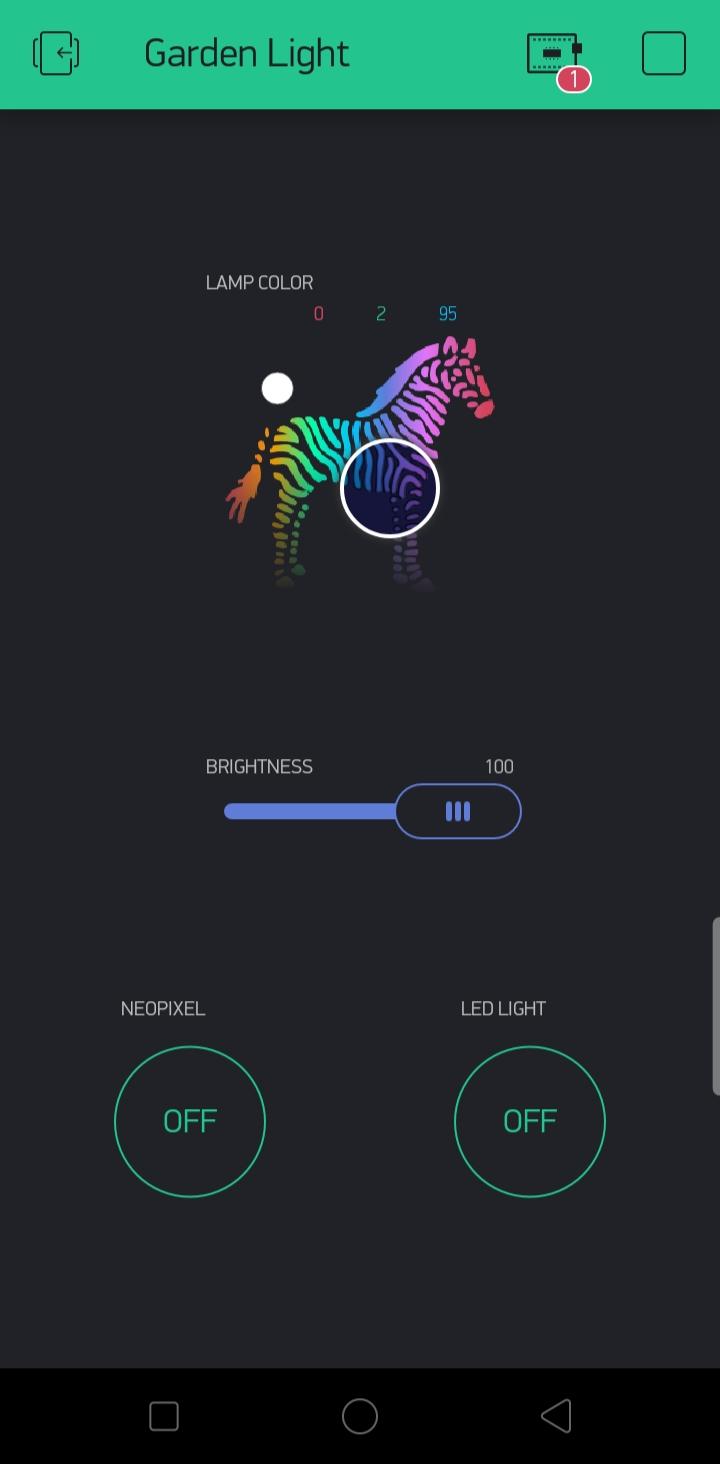
Task: Tap the stop square button
Action: pos(663,54)
